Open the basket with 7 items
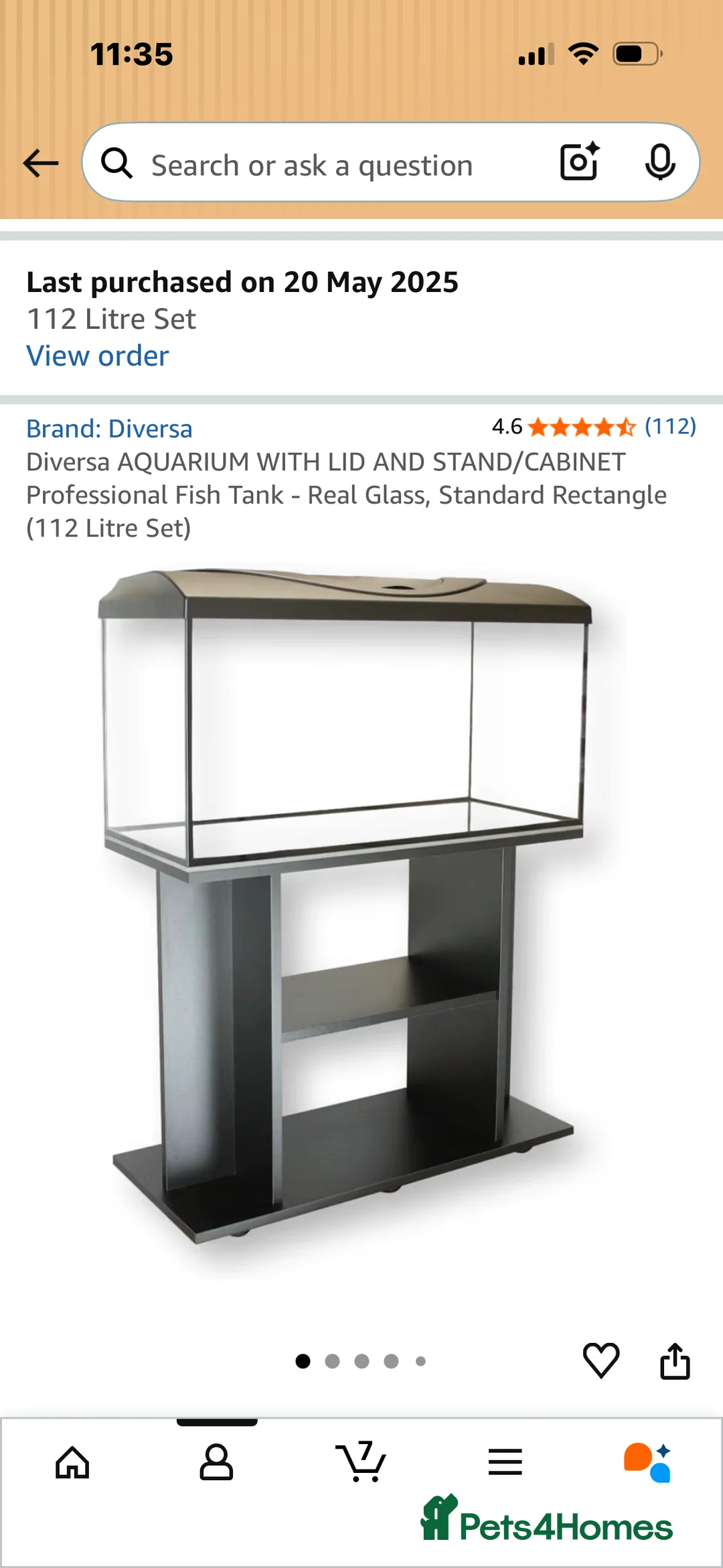 (x=361, y=1462)
